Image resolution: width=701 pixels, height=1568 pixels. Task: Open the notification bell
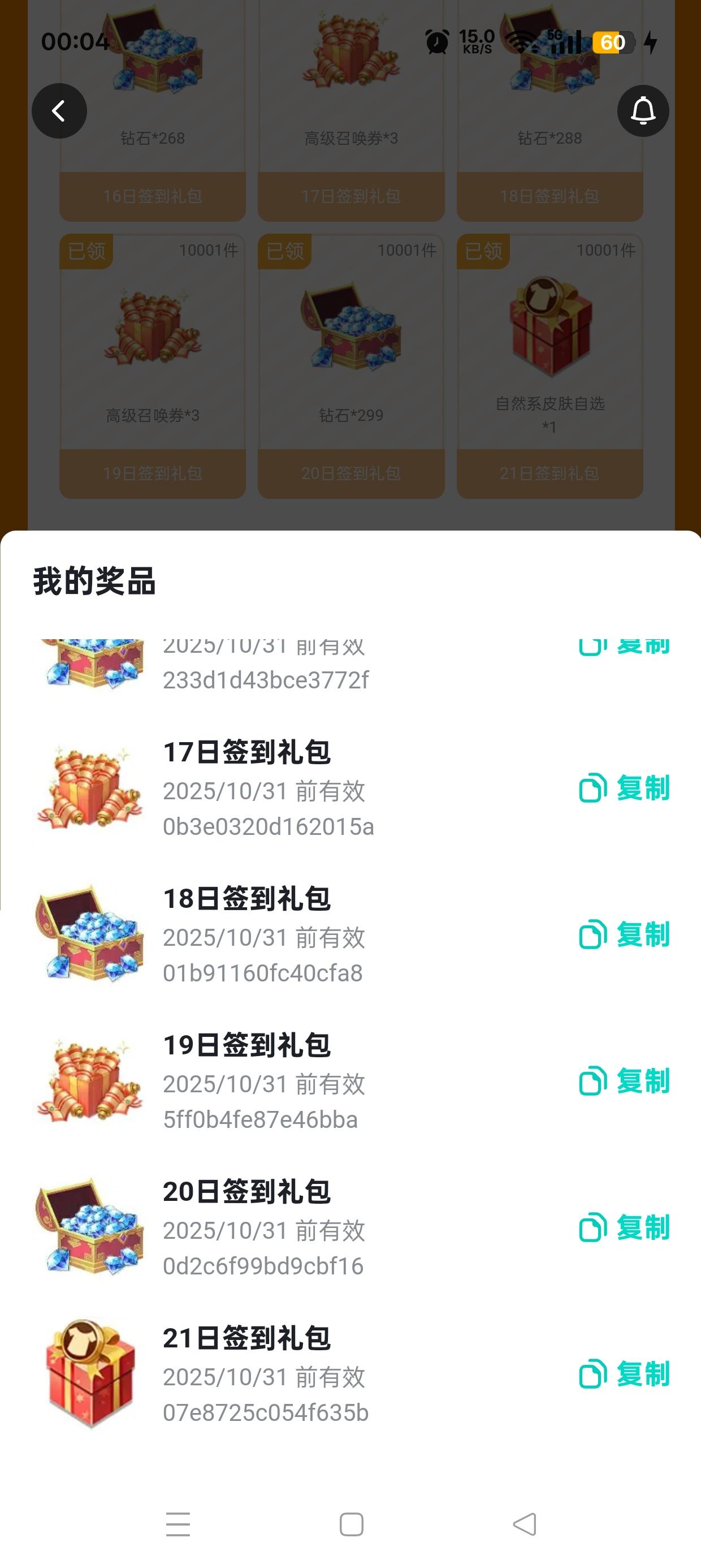(x=643, y=111)
